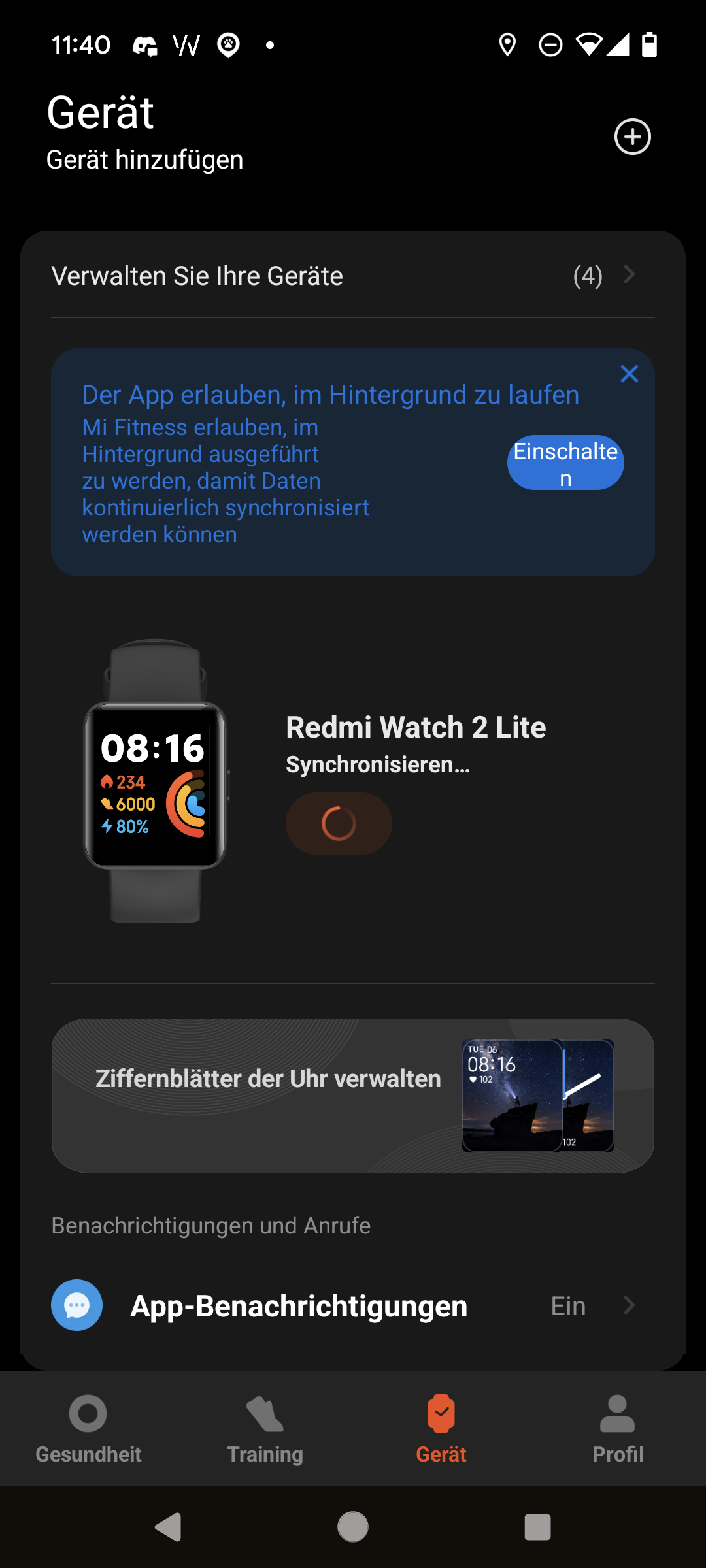Screen dimensions: 706x1568
Task: Dismiss the background permission banner
Action: 629,374
